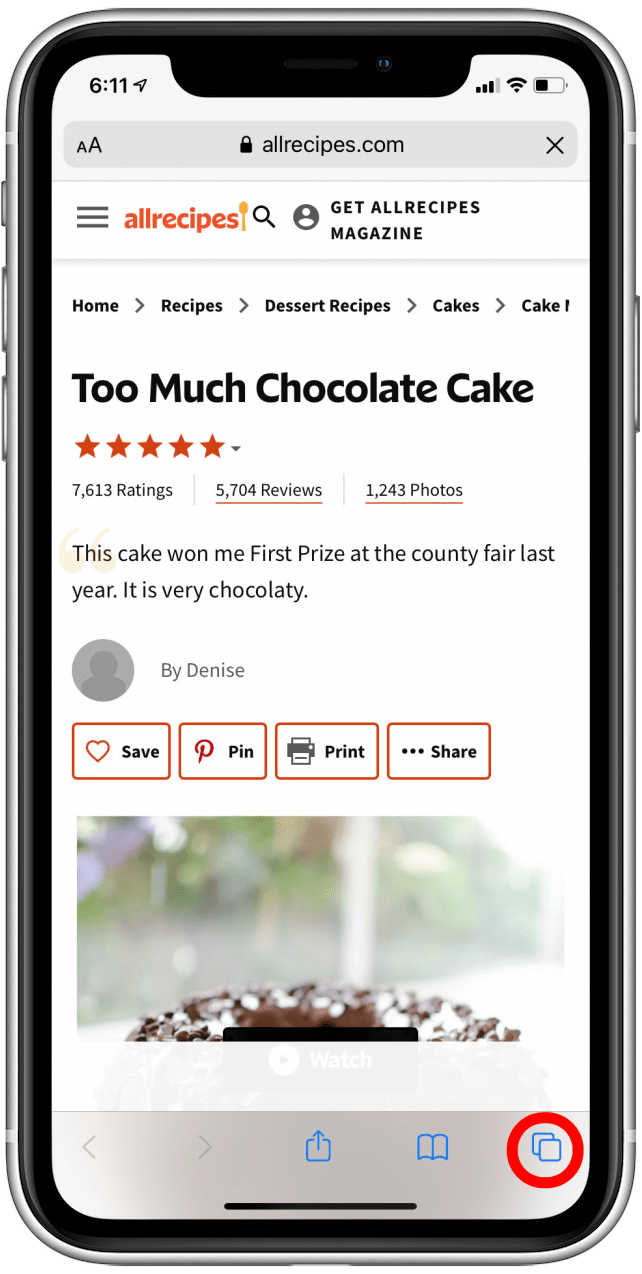Open the hamburger site menu
This screenshot has width=642, height=1274.
(93, 218)
